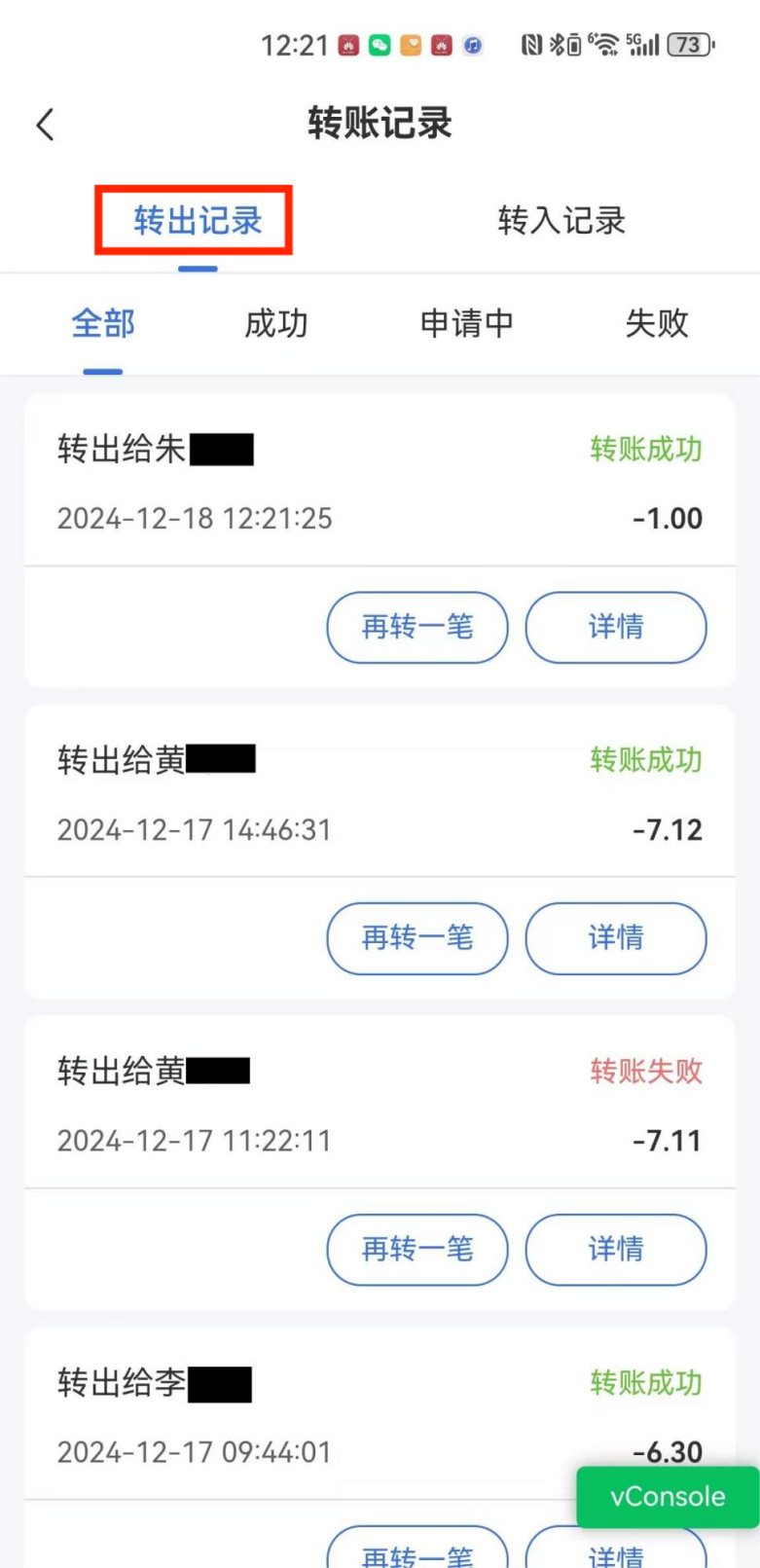Select the 转出记录 tab
The height and width of the screenshot is (1568, 760).
tap(198, 221)
